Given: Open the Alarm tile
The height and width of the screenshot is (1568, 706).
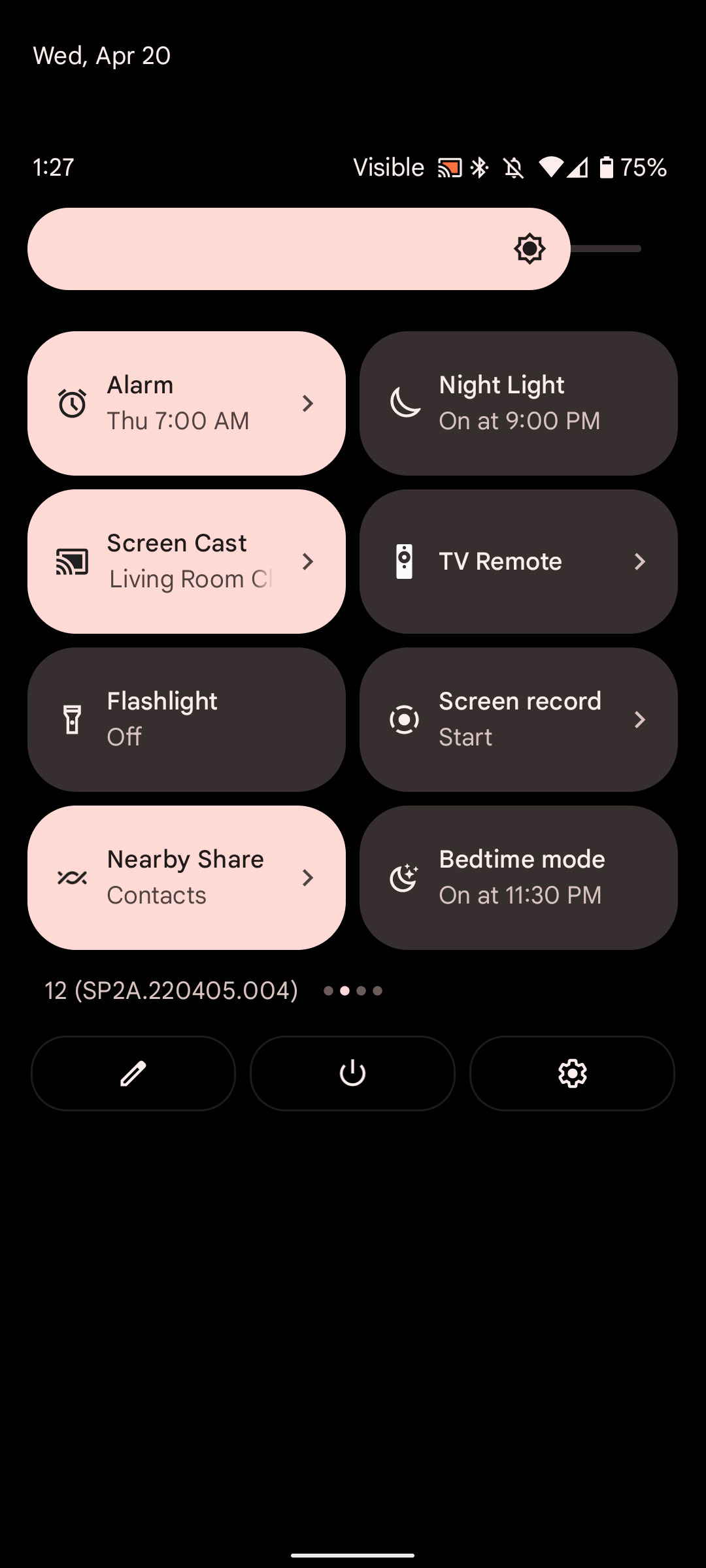Looking at the screenshot, I should (x=186, y=403).
